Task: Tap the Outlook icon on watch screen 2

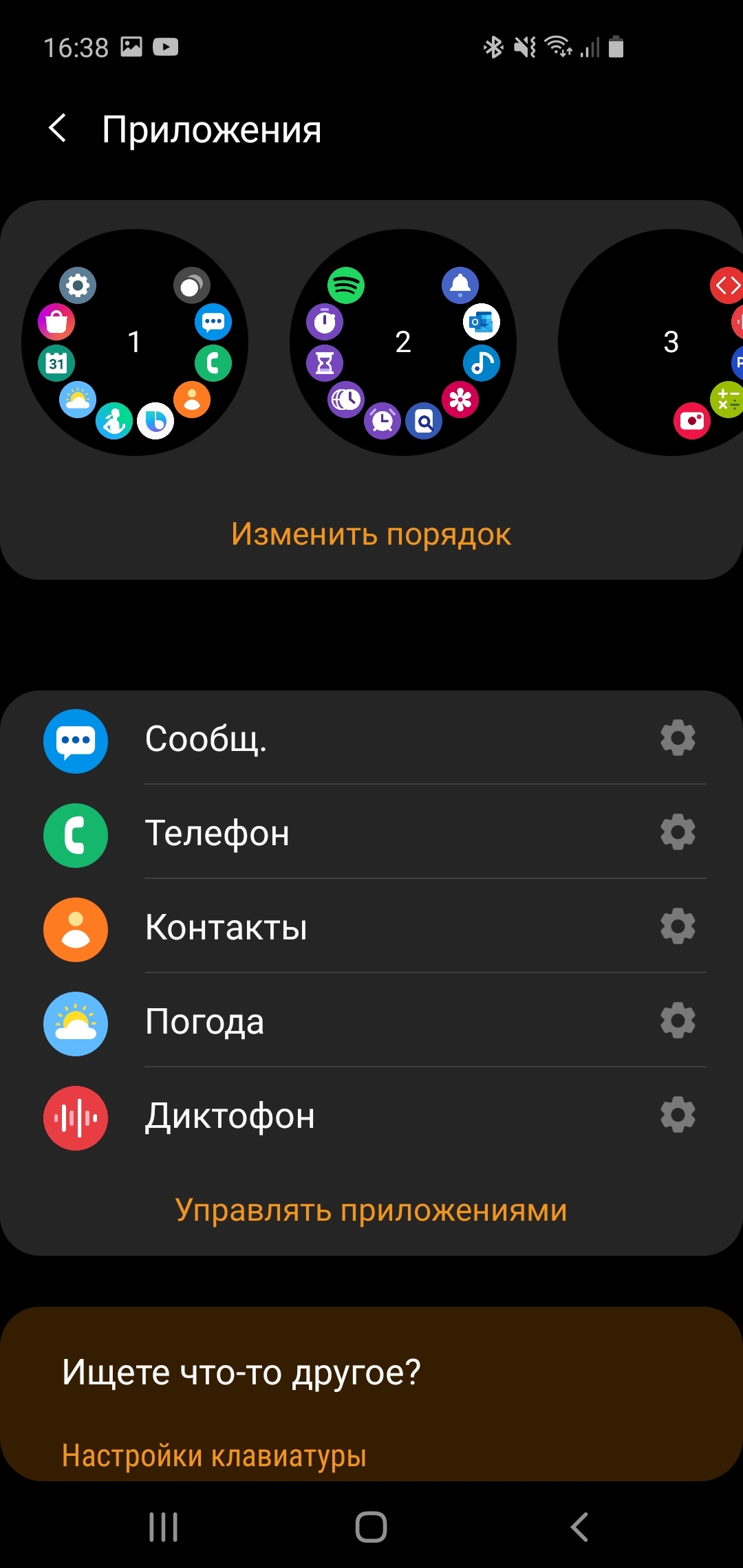Action: pyautogui.click(x=482, y=322)
